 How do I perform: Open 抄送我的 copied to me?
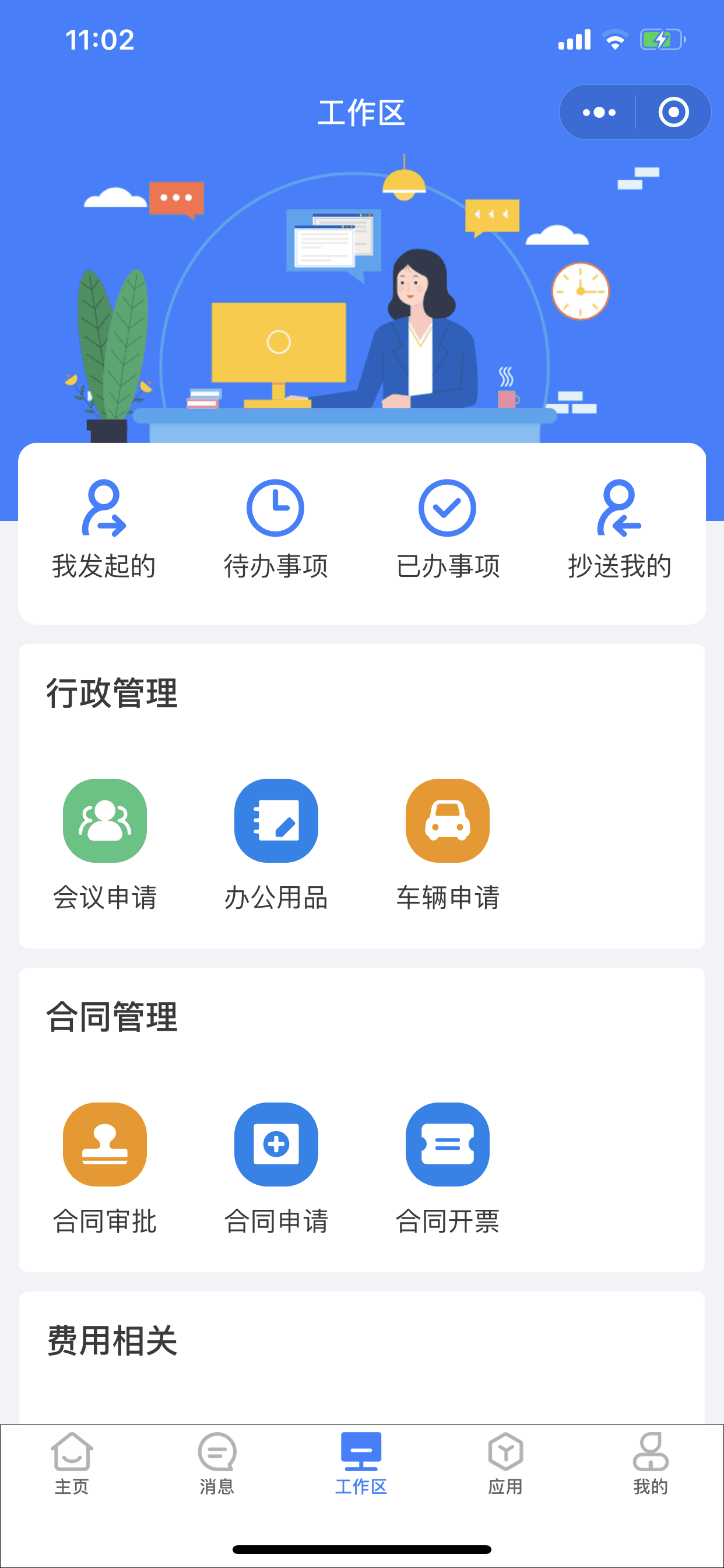click(618, 527)
